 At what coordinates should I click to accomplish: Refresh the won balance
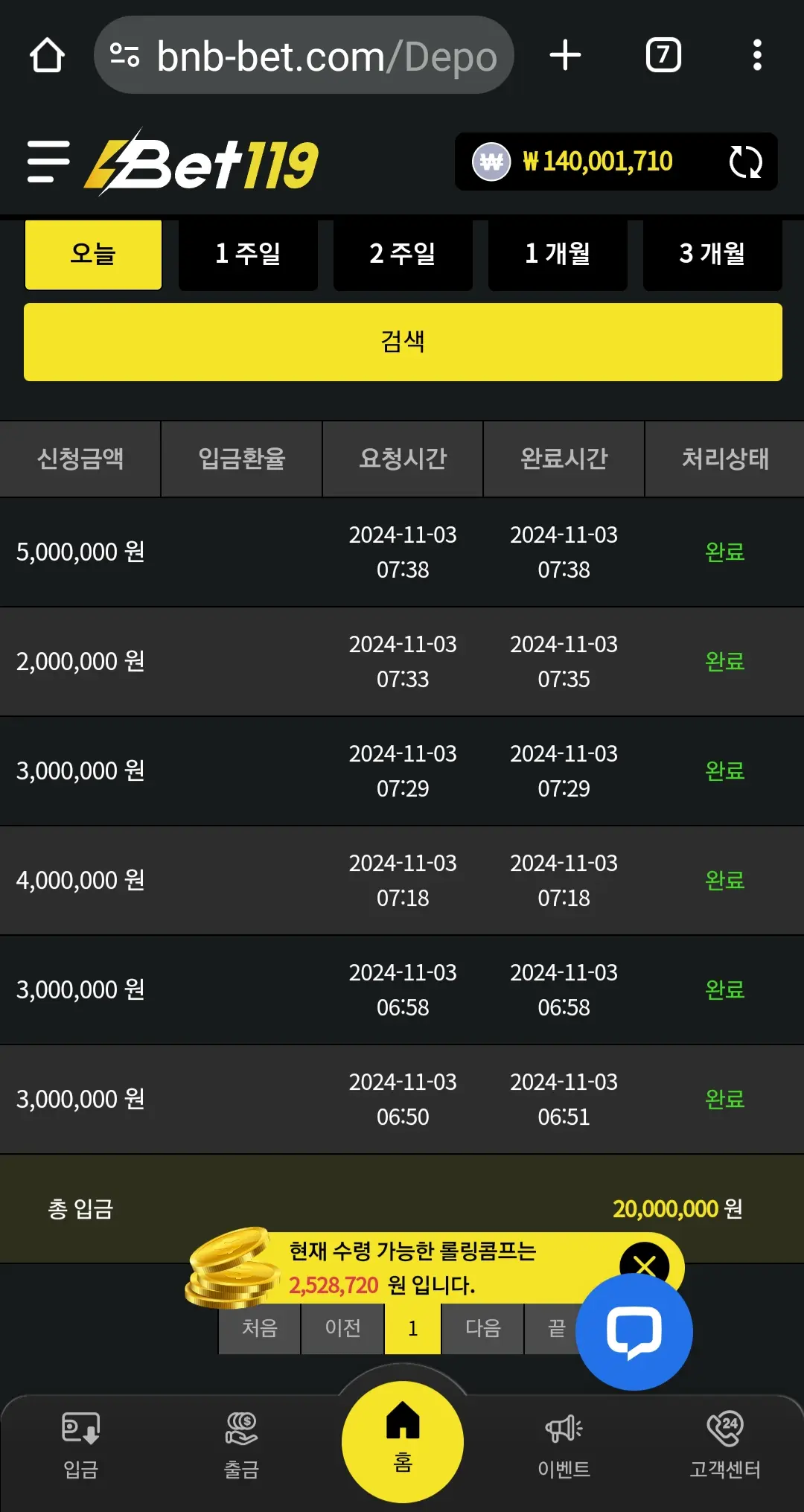[x=745, y=162]
